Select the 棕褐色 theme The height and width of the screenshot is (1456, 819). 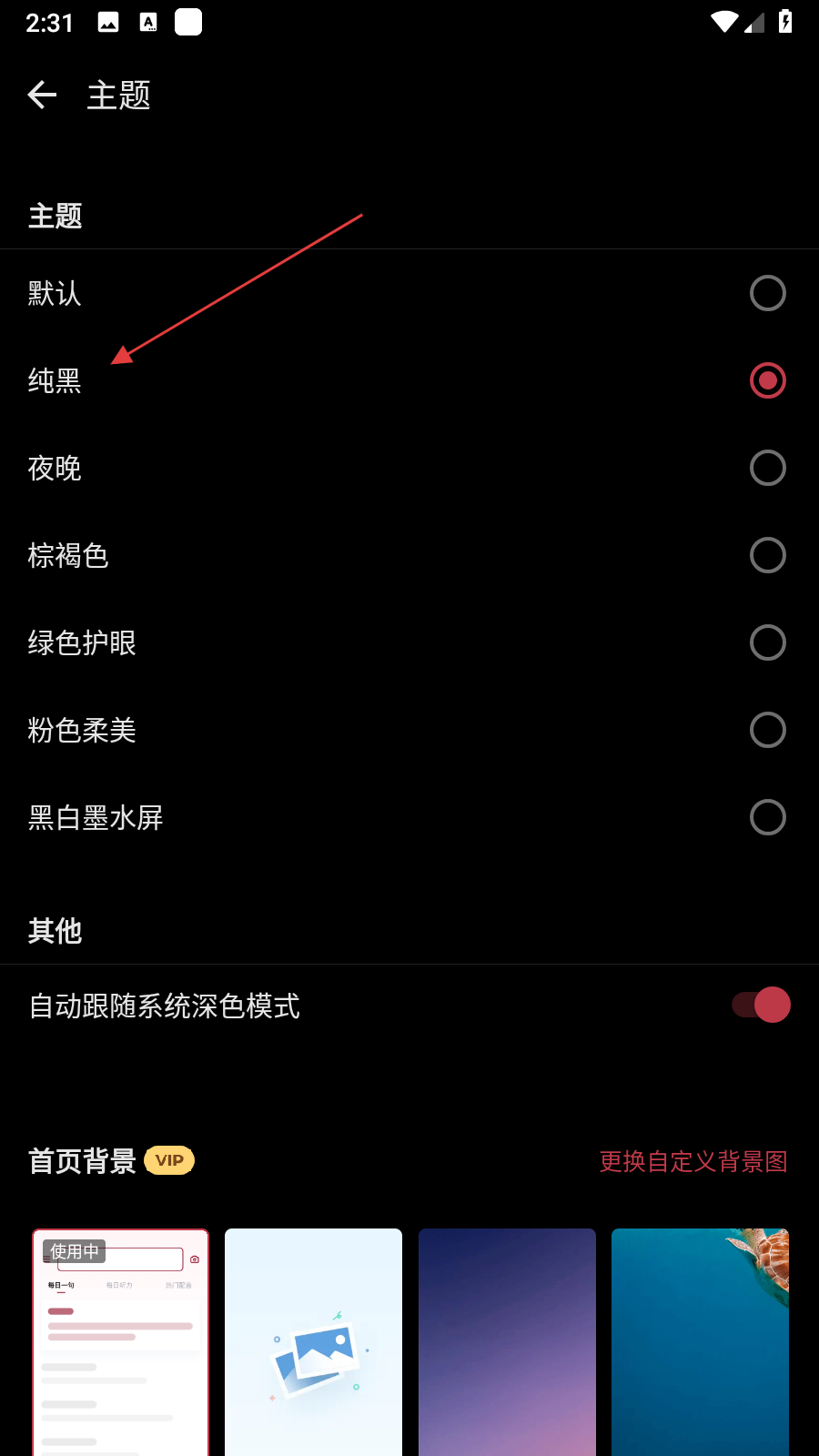[x=767, y=555]
